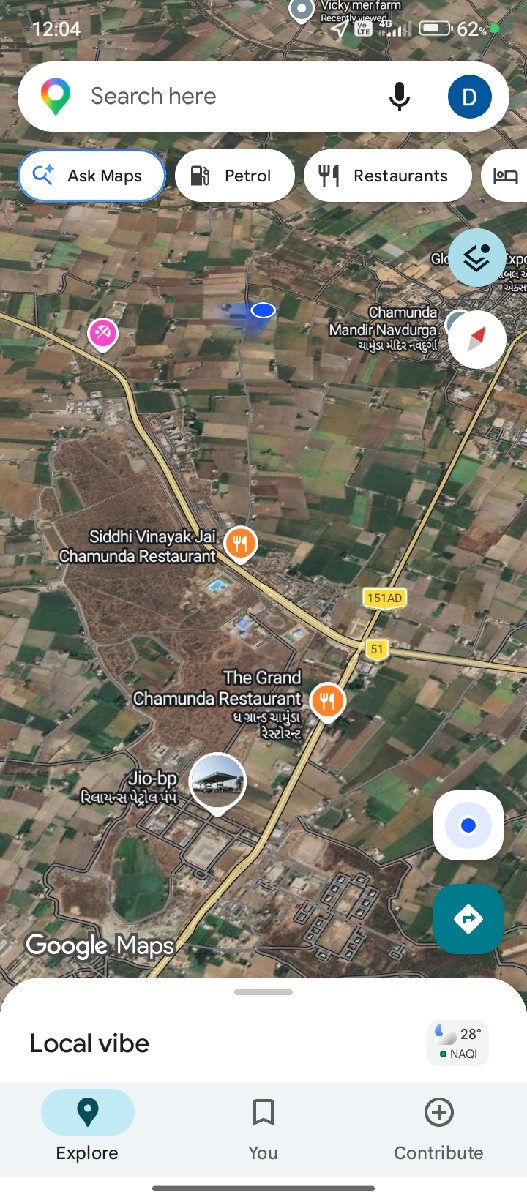Center map on my location
Image resolution: width=527 pixels, height=1200 pixels.
[468, 825]
